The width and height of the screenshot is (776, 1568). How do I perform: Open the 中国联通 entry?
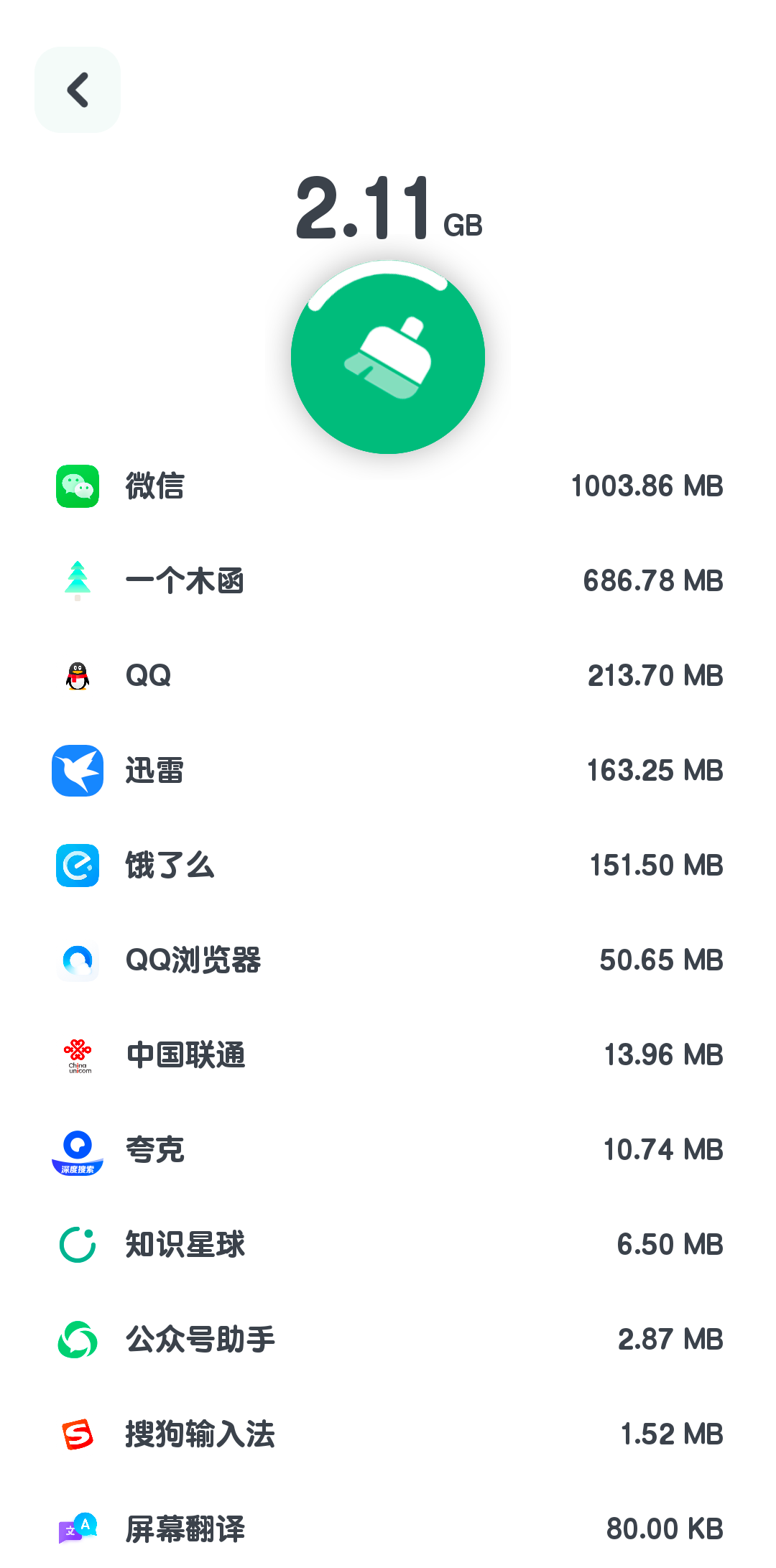[x=388, y=1055]
